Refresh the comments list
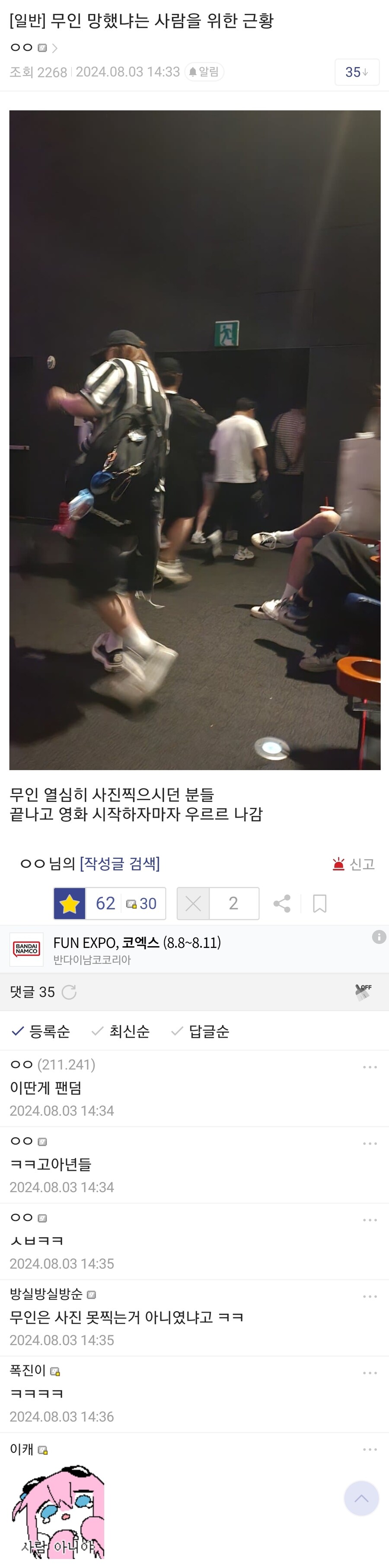 pyautogui.click(x=70, y=992)
